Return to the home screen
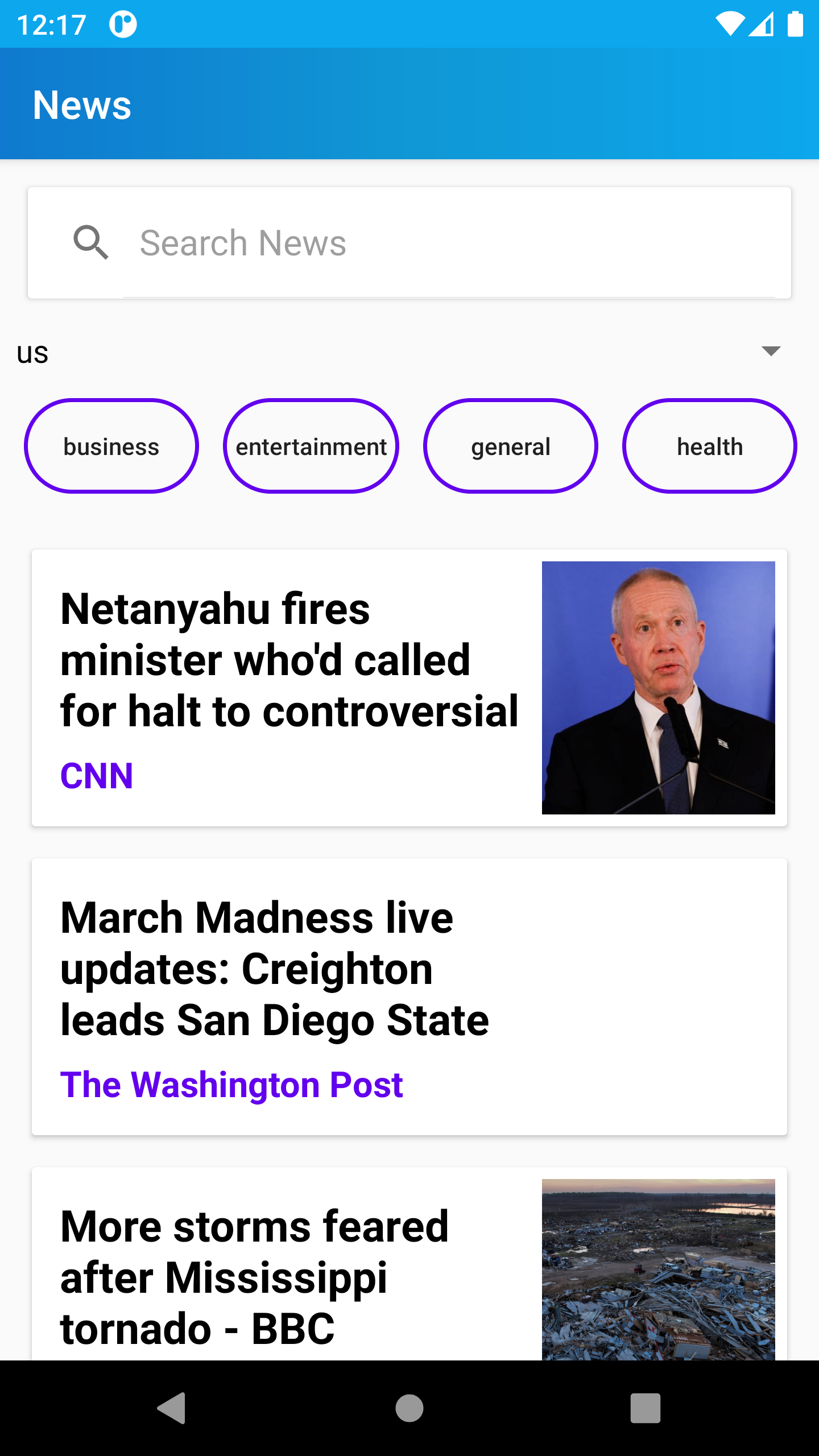Image resolution: width=819 pixels, height=1456 pixels. point(409,1408)
